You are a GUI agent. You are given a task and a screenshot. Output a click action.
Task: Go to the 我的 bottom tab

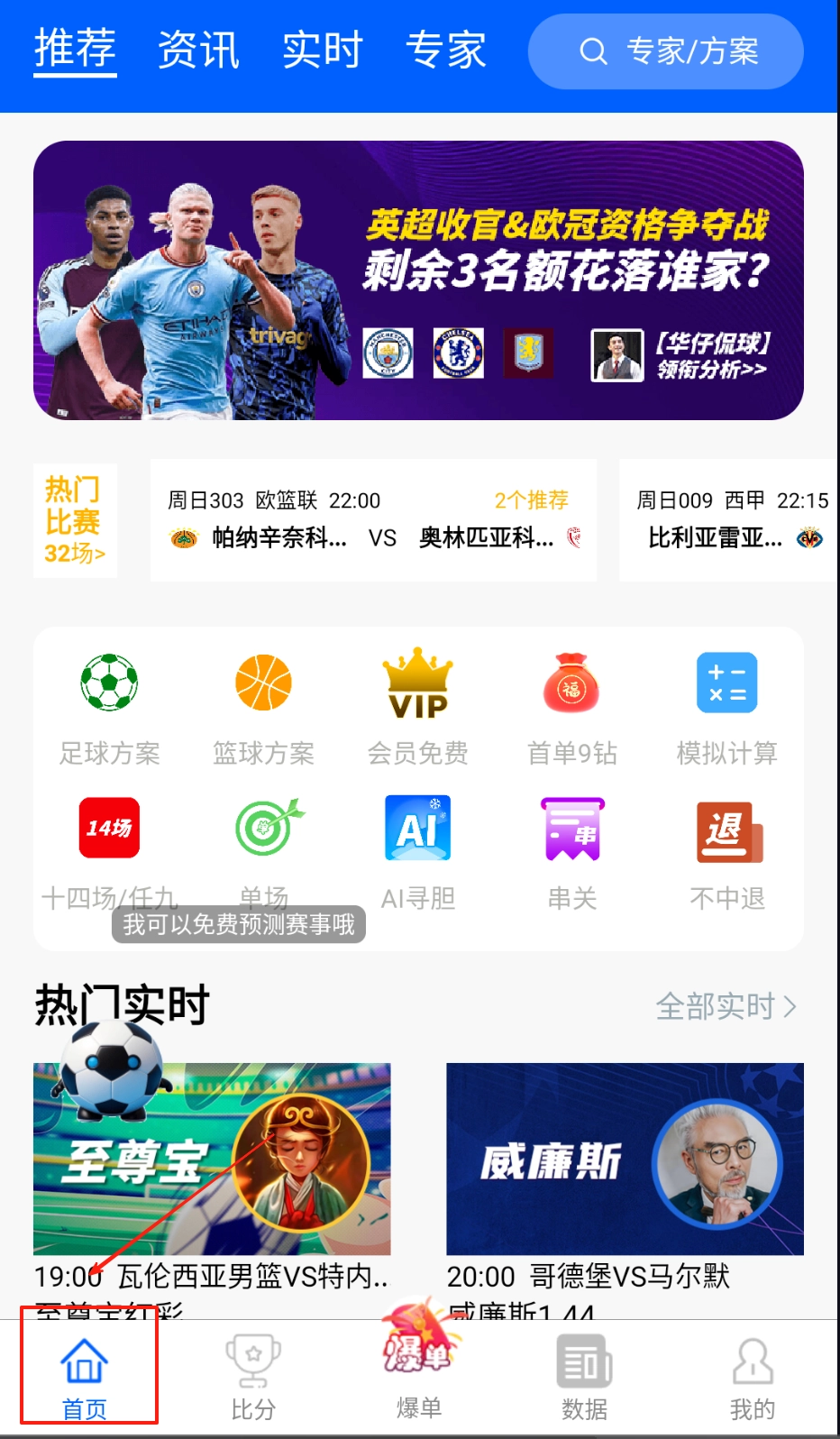coord(752,1378)
